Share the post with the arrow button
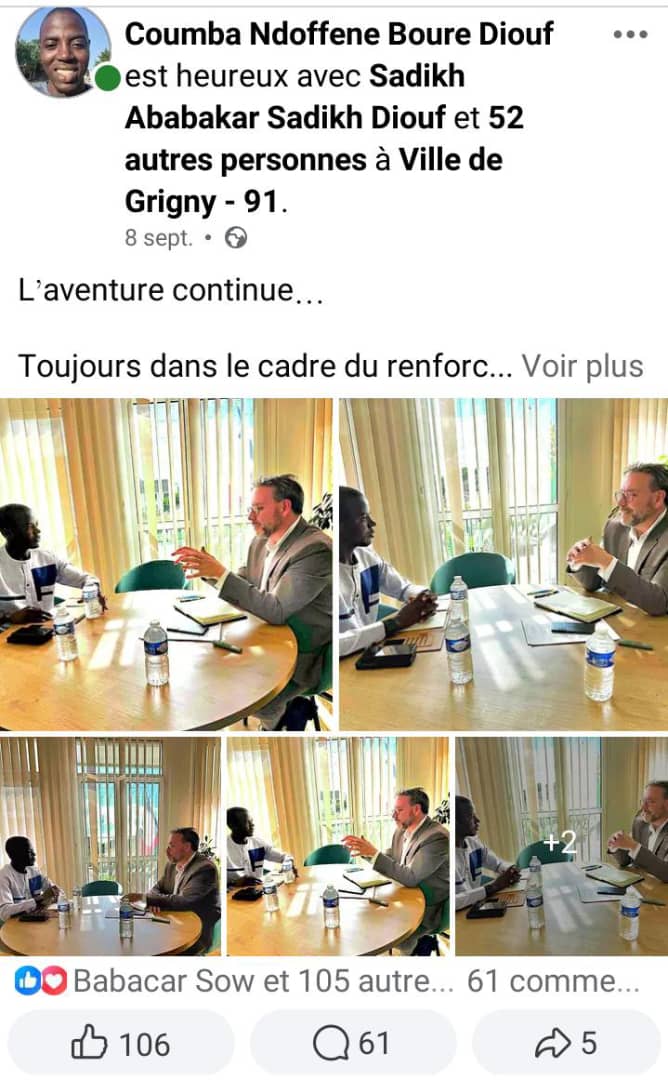Image resolution: width=668 pixels, height=1080 pixels. click(x=566, y=1044)
